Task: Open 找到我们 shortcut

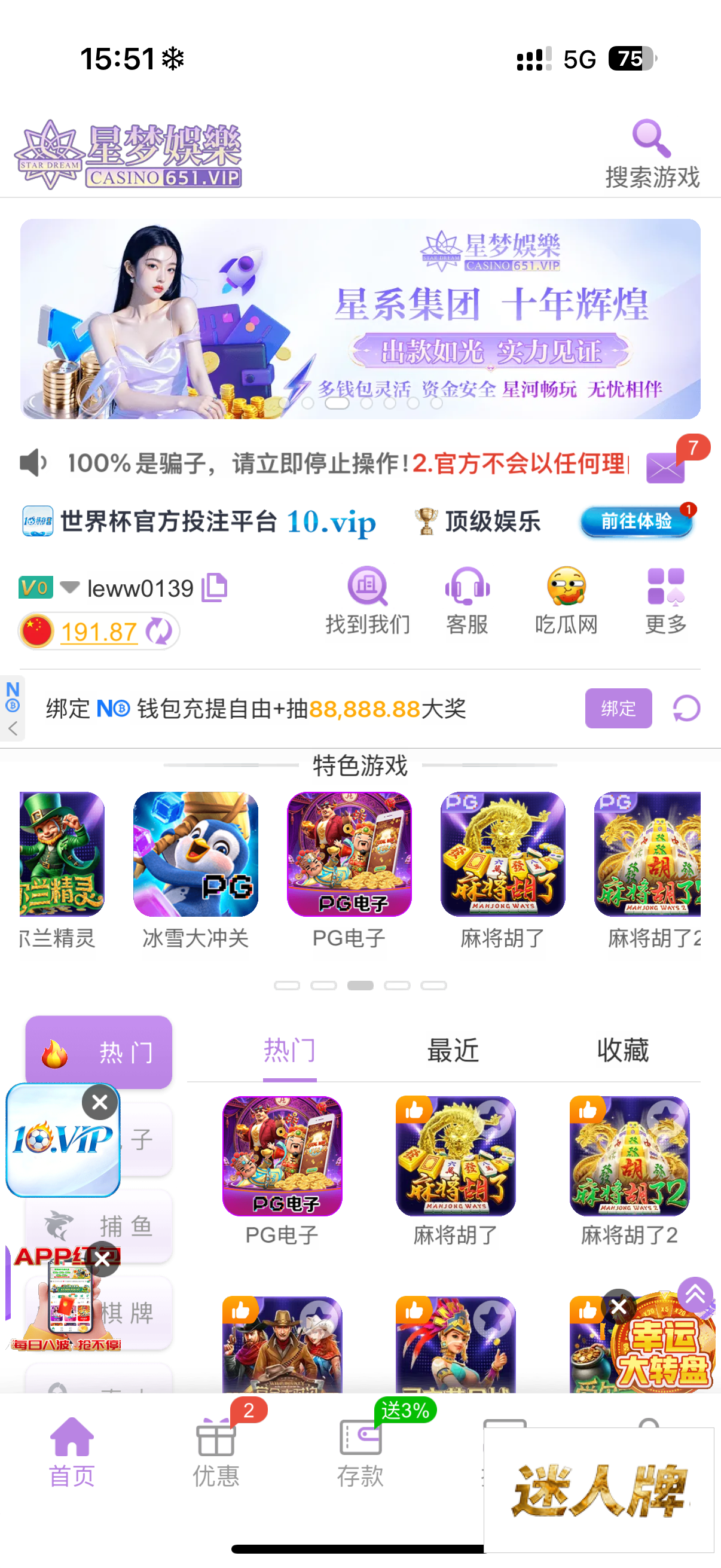Action: 368,600
